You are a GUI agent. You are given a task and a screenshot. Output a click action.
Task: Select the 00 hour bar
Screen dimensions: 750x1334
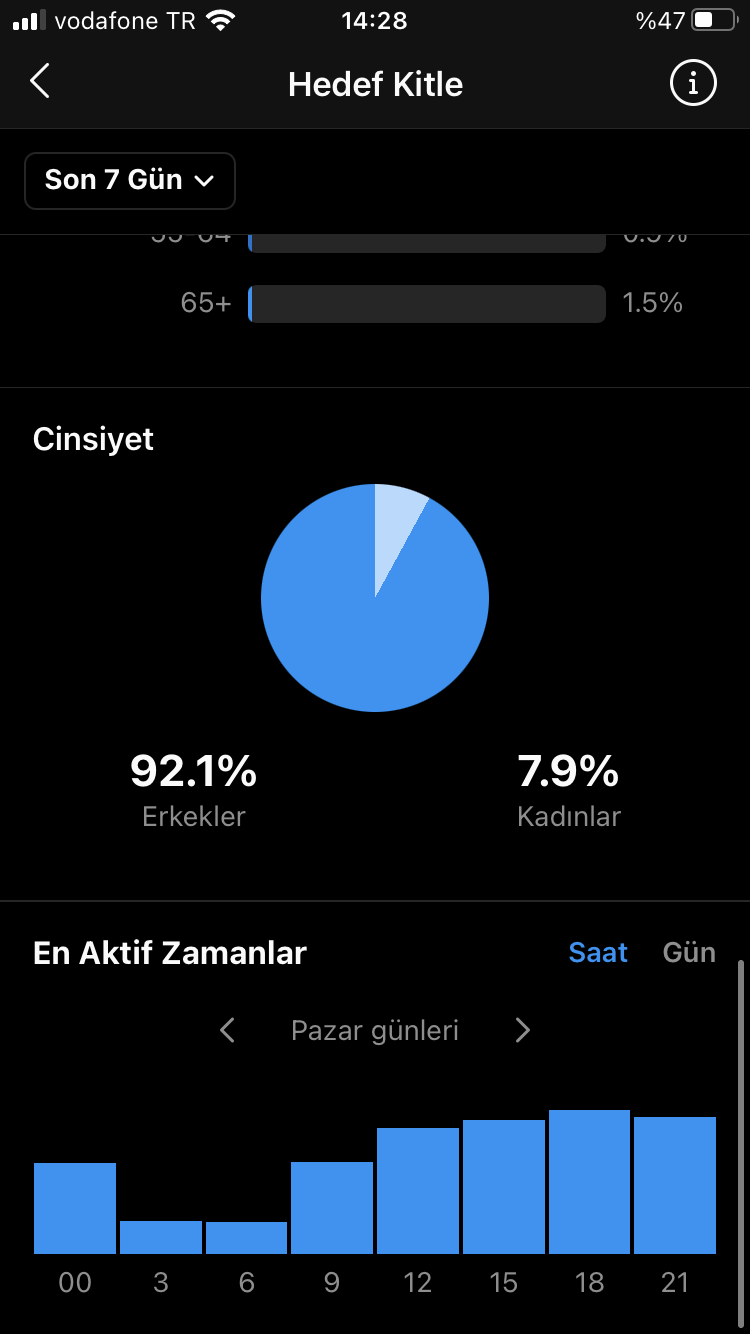(x=75, y=1208)
